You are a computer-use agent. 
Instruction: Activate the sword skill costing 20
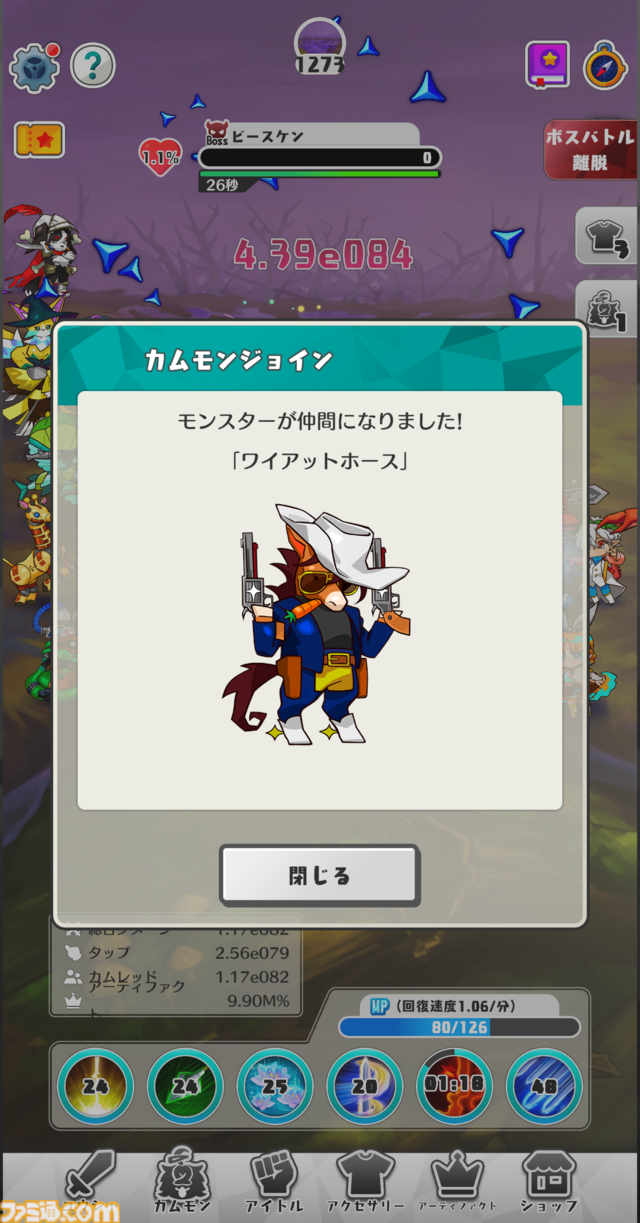pyautogui.click(x=365, y=1087)
